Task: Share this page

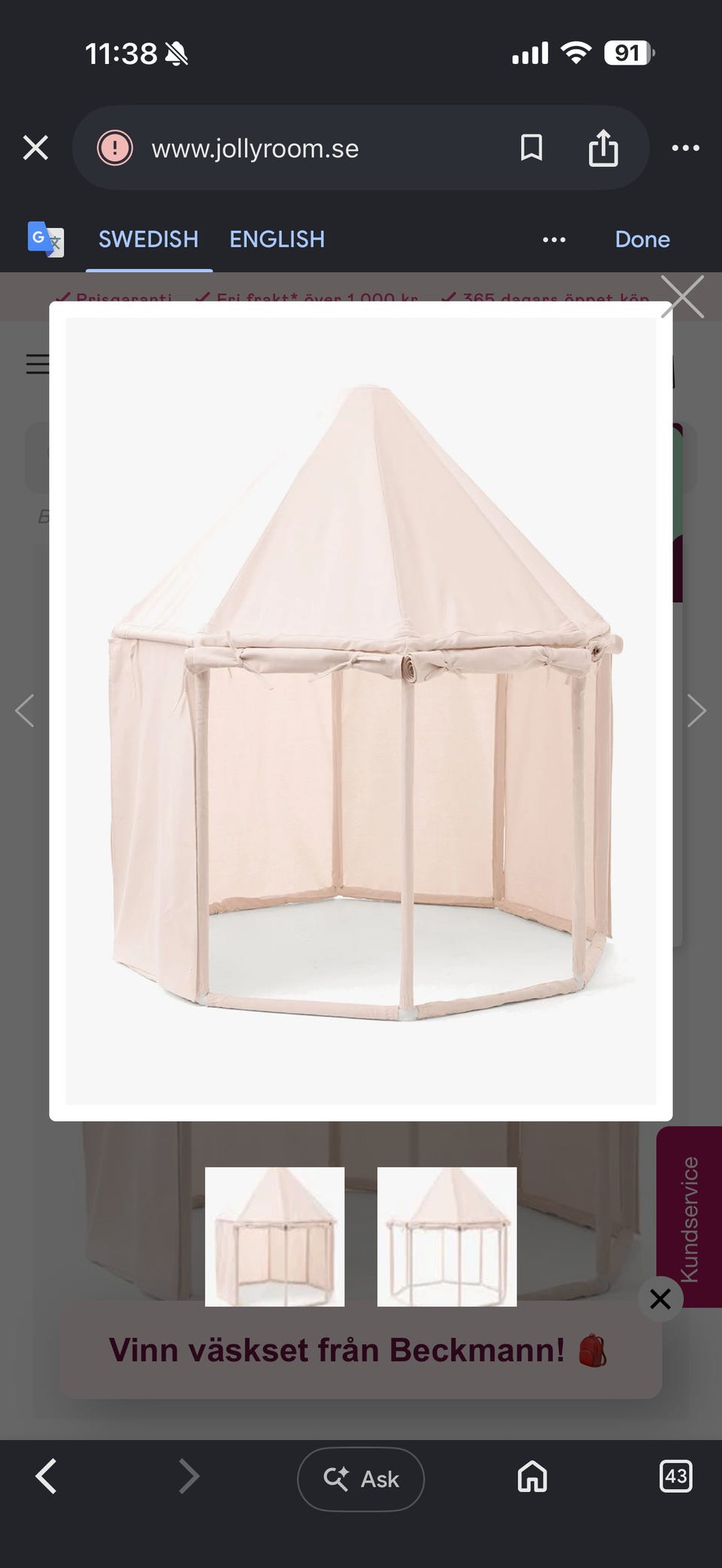Action: point(603,147)
